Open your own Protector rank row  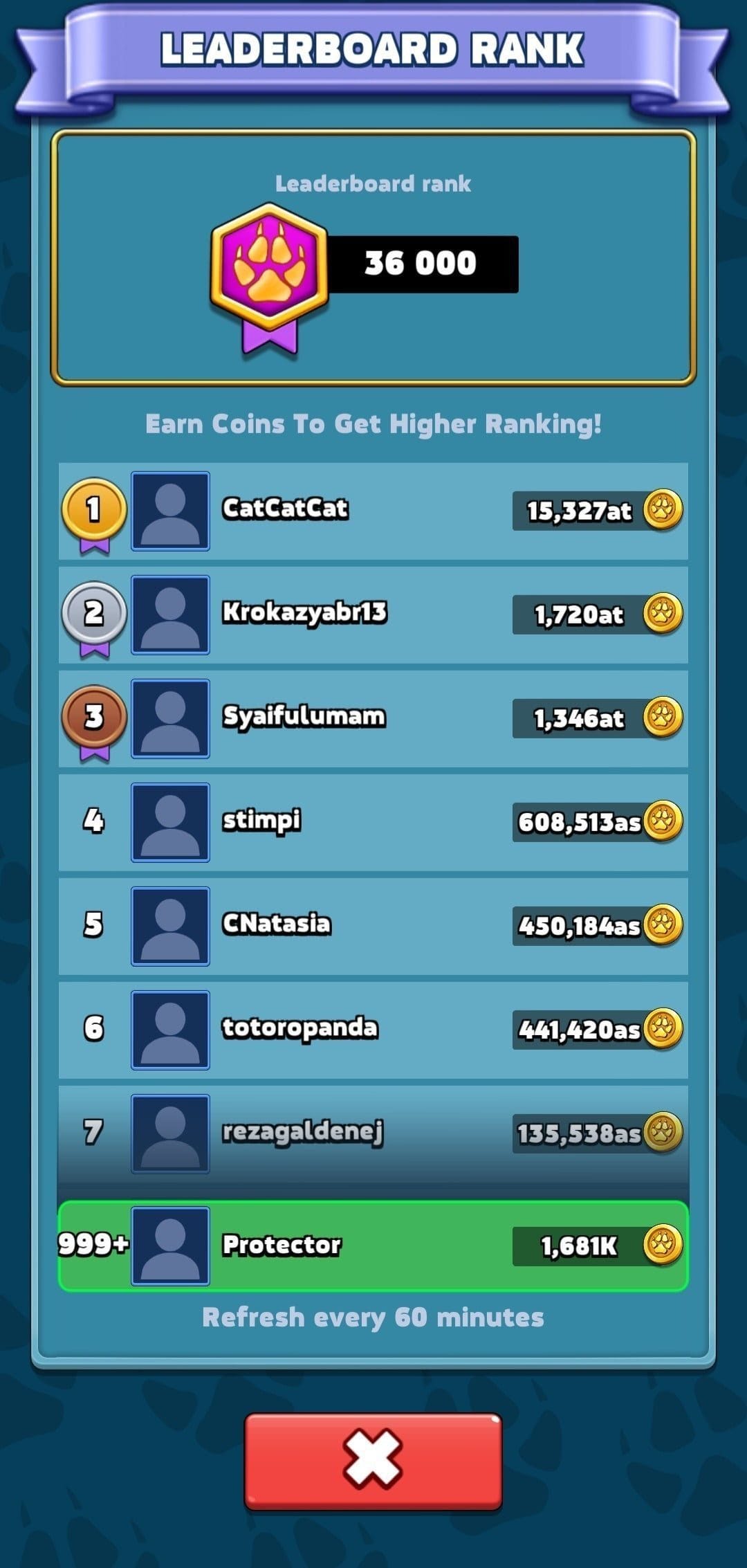(x=373, y=1246)
